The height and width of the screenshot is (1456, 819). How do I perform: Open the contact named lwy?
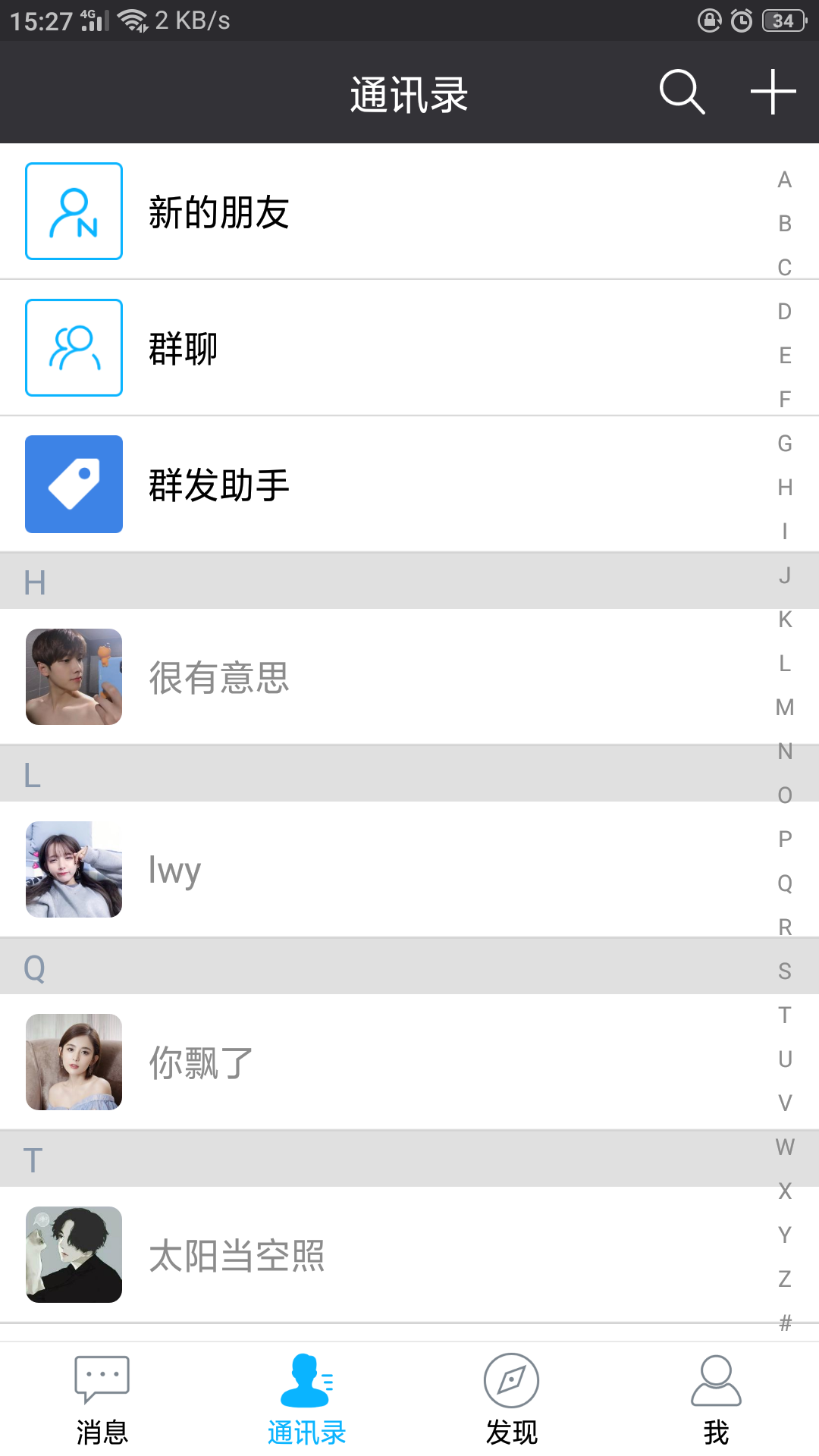[x=303, y=870]
